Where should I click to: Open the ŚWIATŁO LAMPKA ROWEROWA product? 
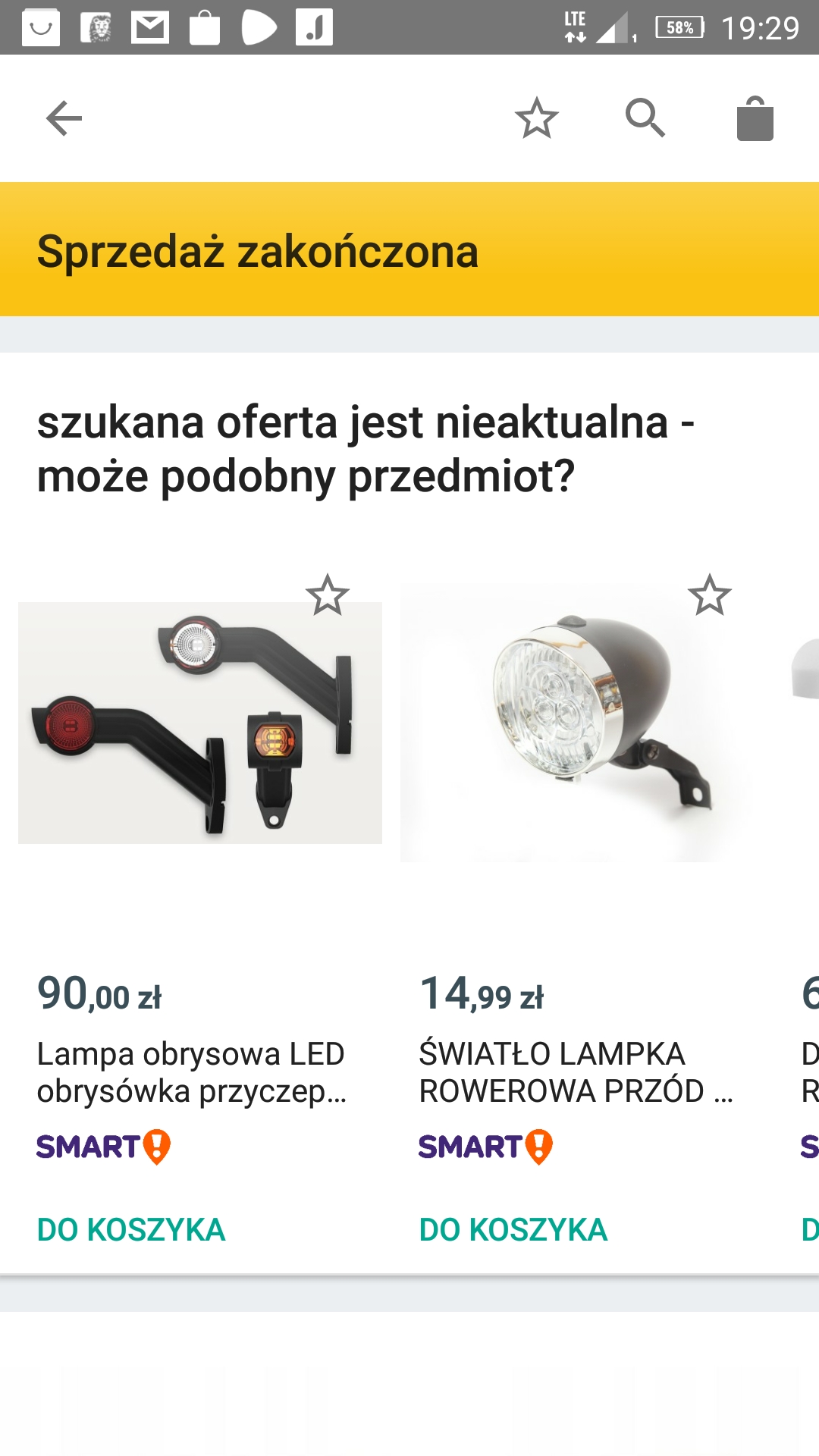576,723
